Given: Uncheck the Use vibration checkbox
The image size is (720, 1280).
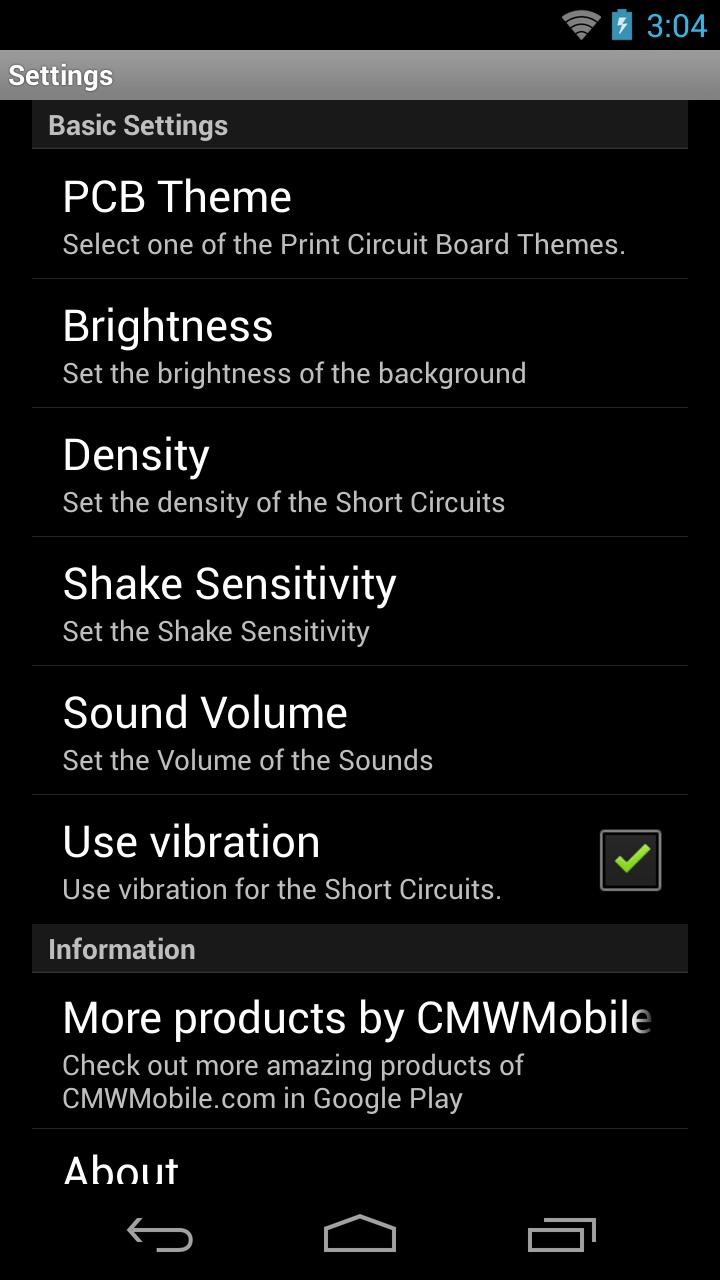Looking at the screenshot, I should (x=630, y=860).
